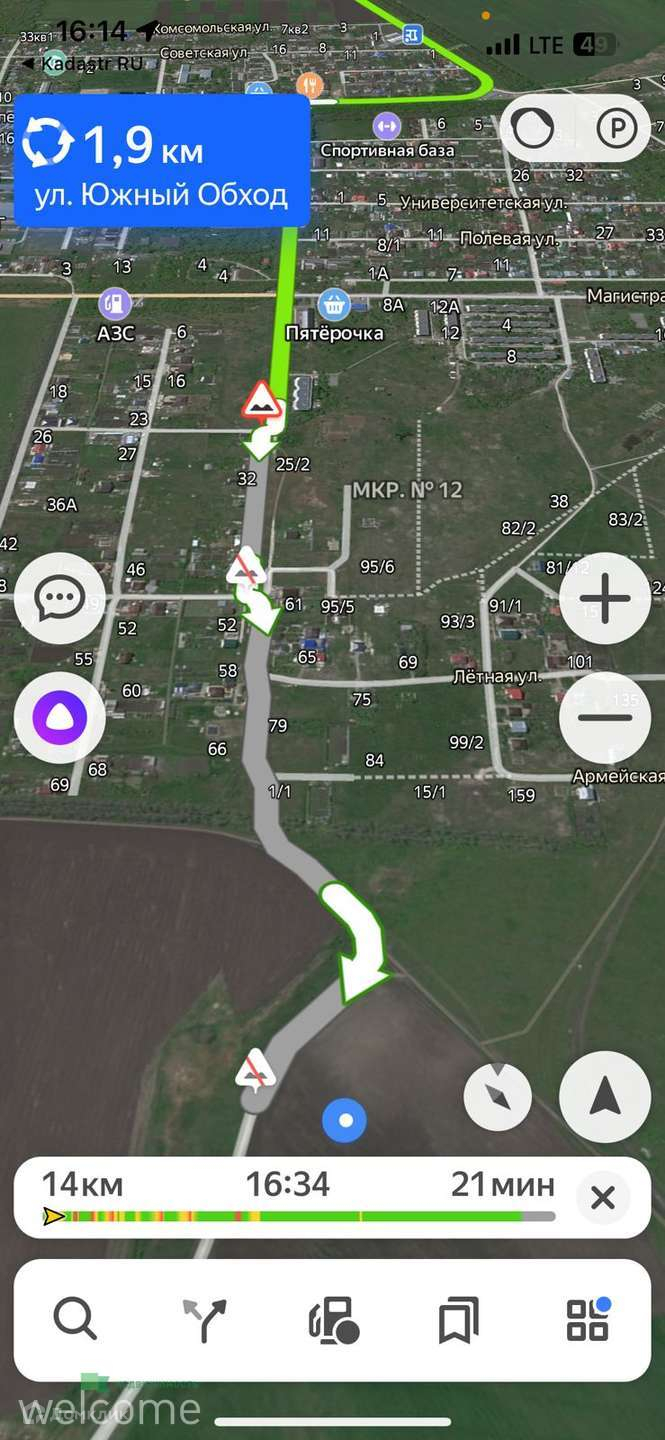Open the services grid menu
665x1440 pixels.
(588, 1320)
